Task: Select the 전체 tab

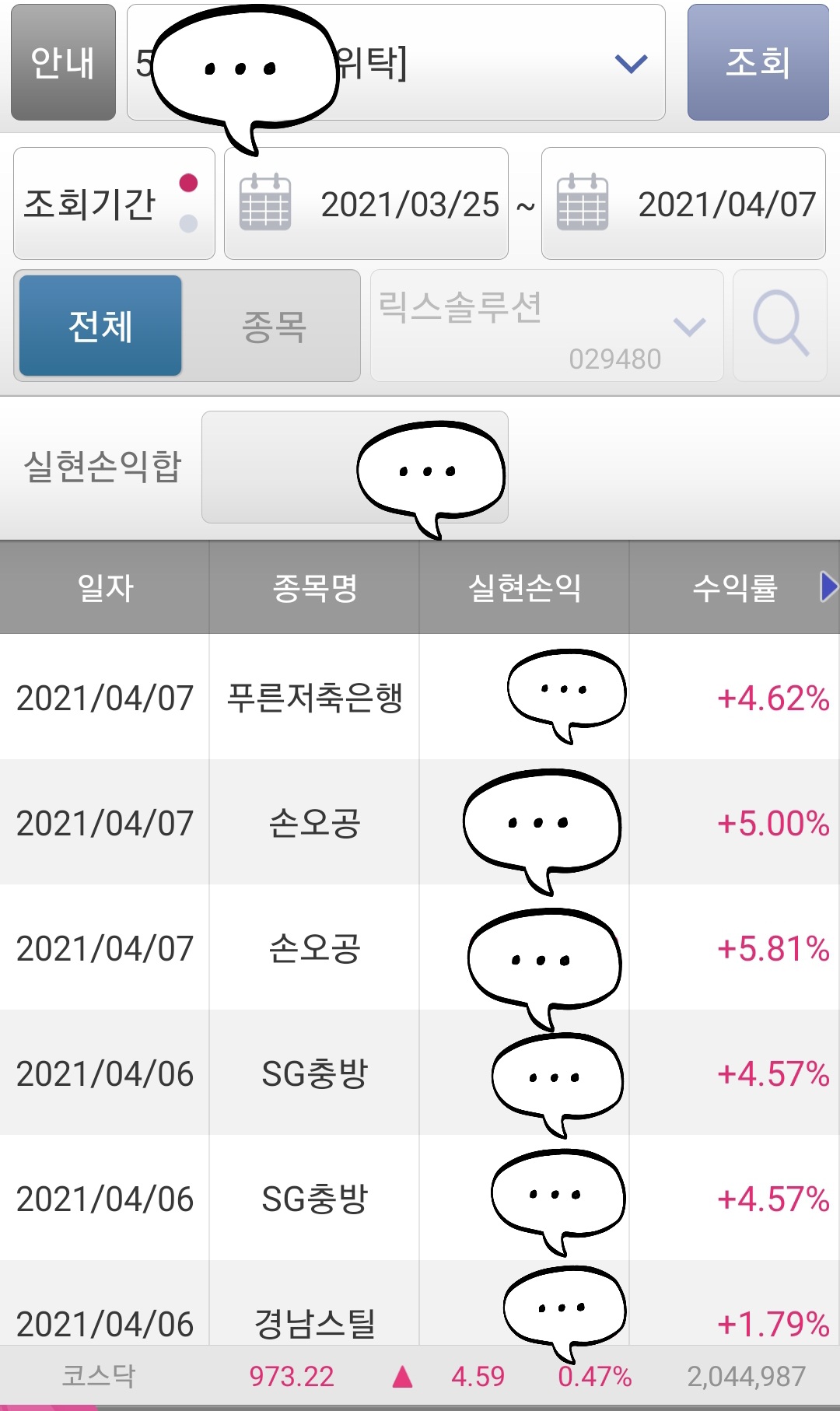Action: coord(100,325)
